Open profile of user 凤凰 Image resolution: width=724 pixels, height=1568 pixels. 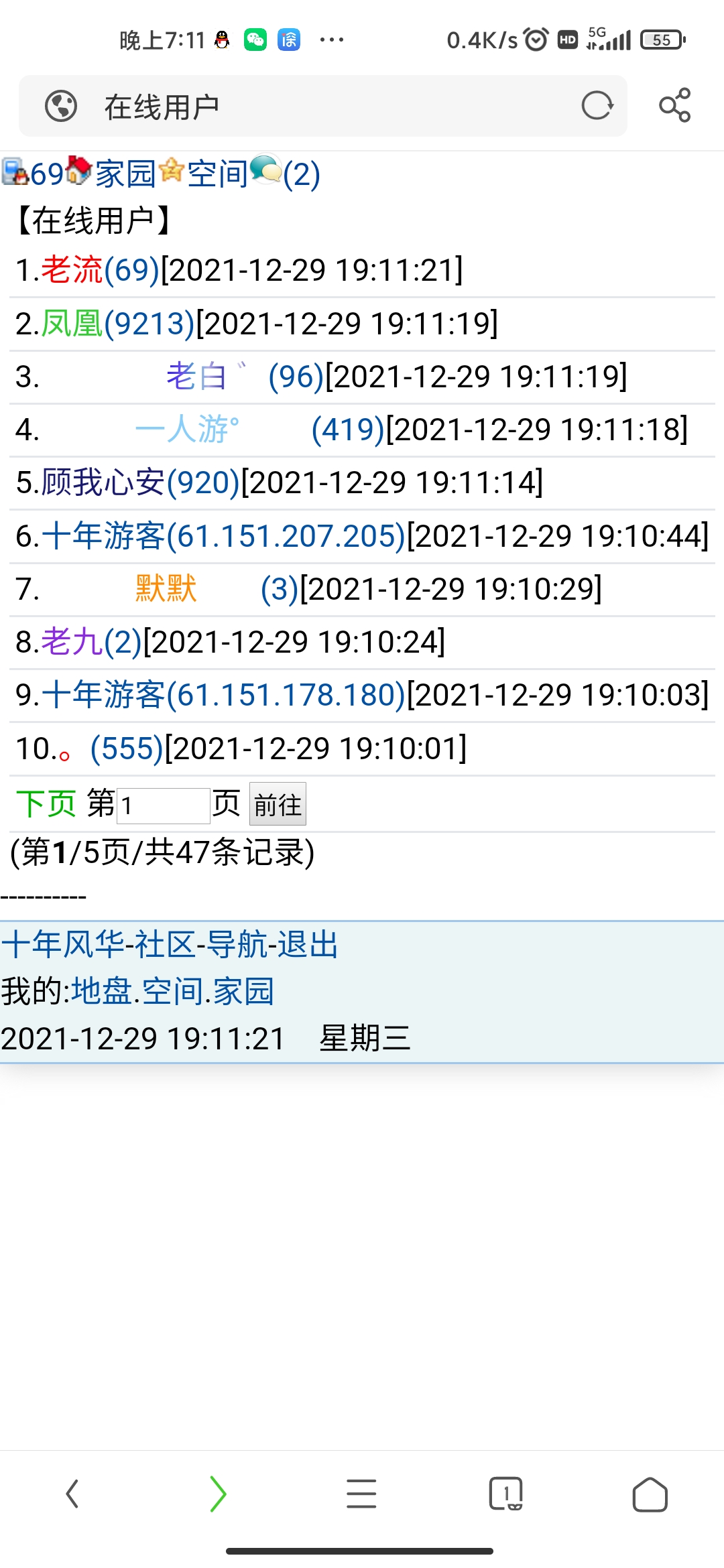pyautogui.click(x=72, y=324)
